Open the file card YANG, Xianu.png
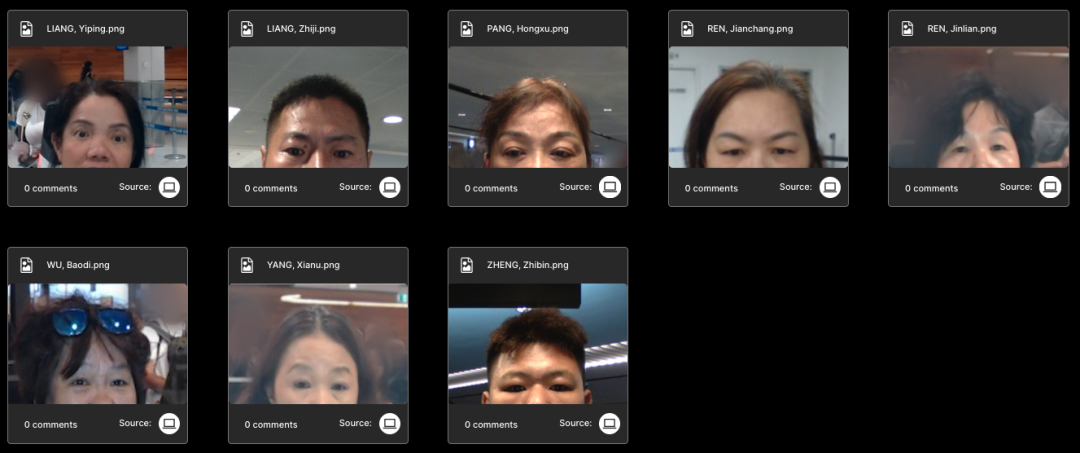Screen dimensions: 1080x453 318,343
